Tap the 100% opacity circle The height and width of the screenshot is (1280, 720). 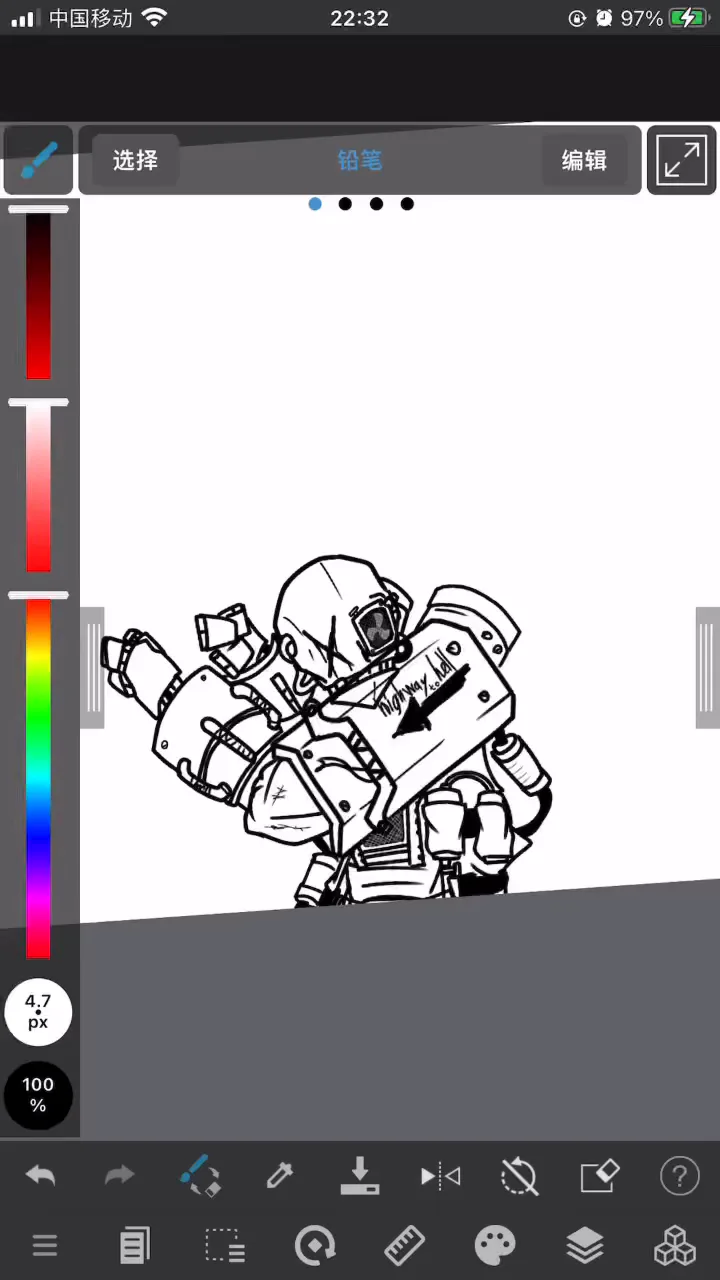click(38, 1095)
